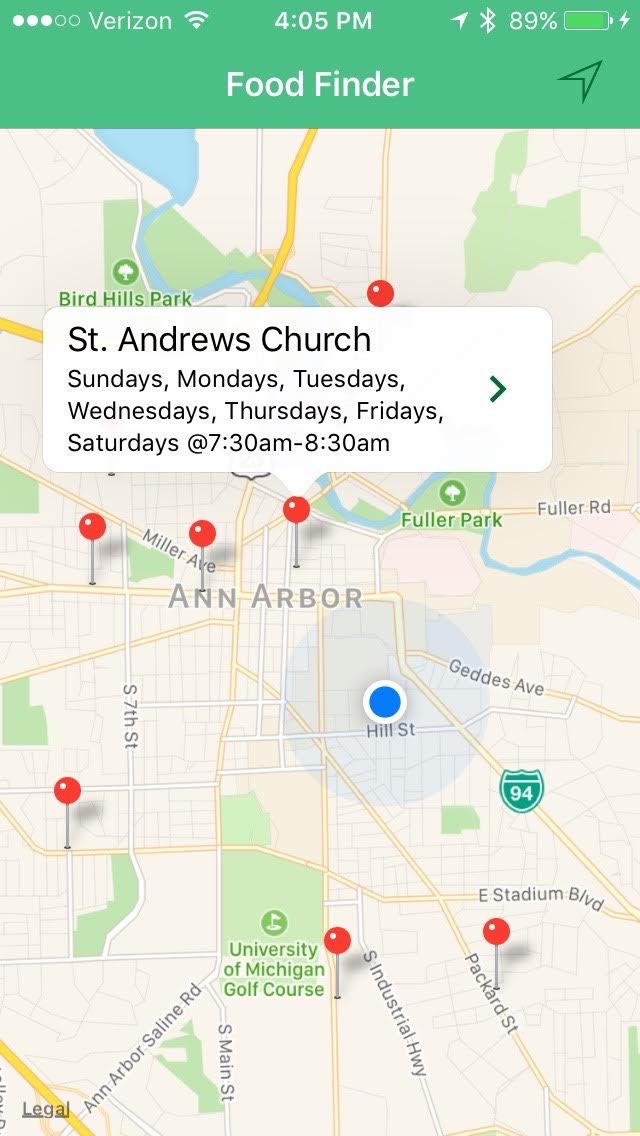The width and height of the screenshot is (640, 1136).
Task: Select the pin west of S 7th St
Action: pyautogui.click(x=67, y=792)
